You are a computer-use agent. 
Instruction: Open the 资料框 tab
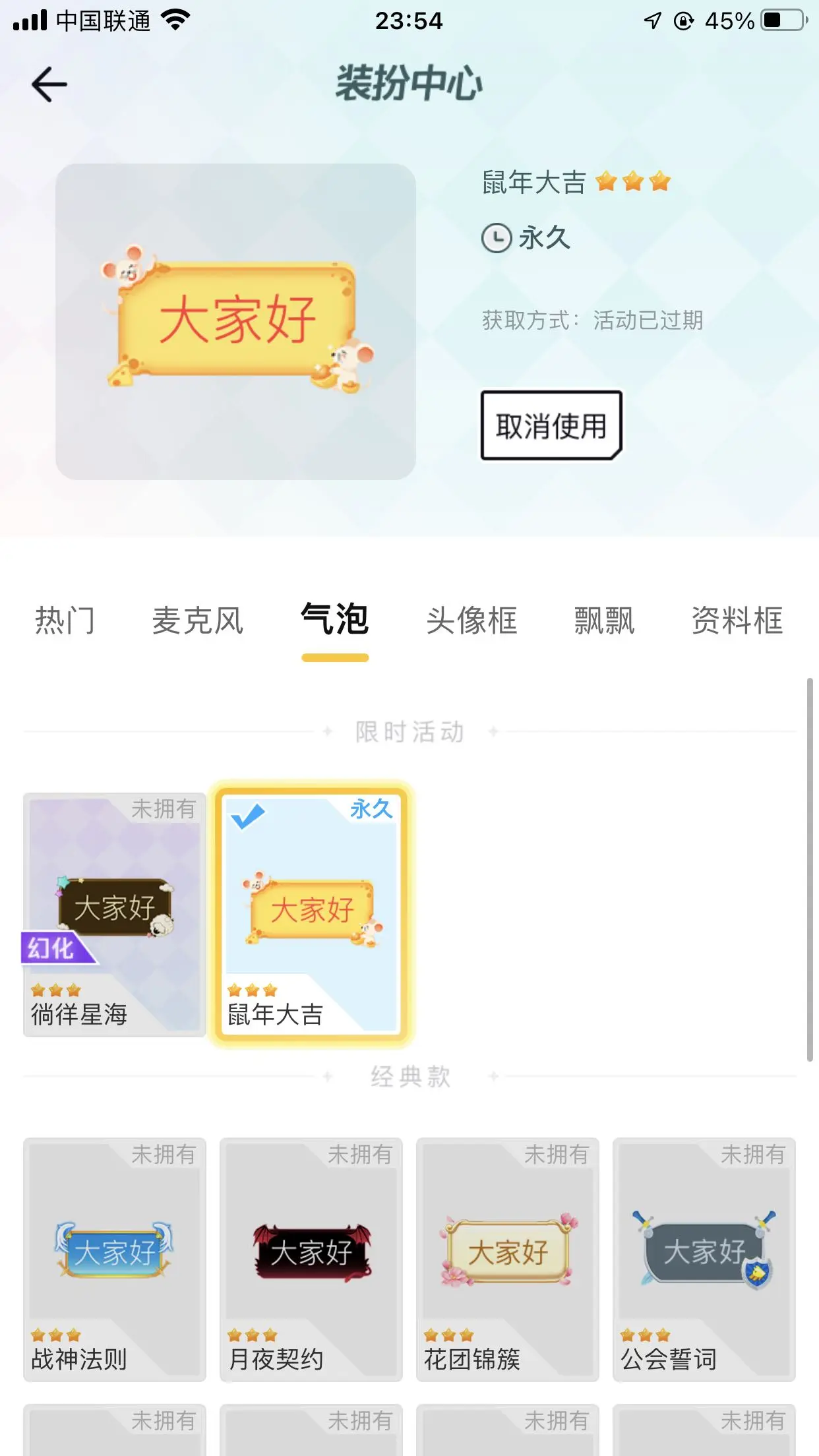(x=737, y=621)
